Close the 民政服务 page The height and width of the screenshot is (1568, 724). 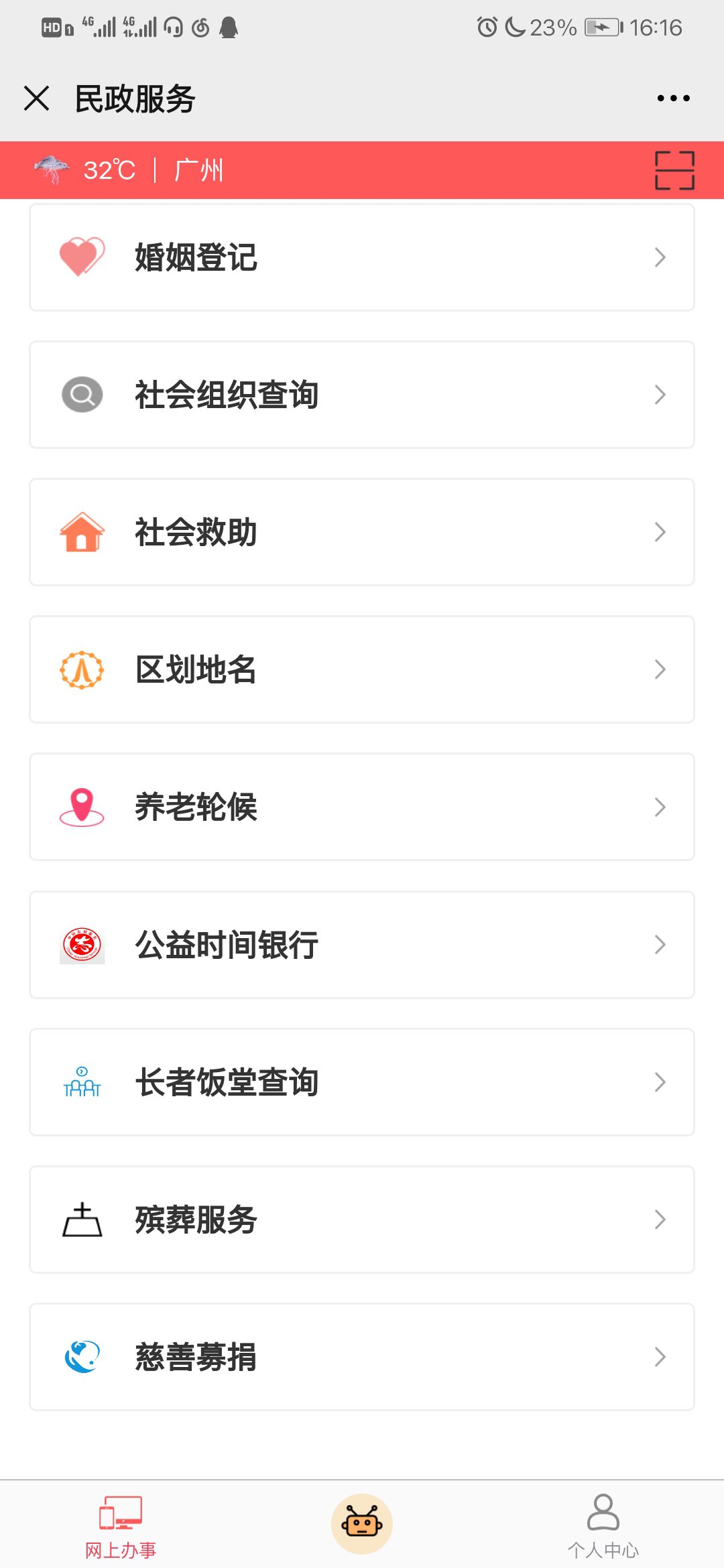tap(36, 99)
